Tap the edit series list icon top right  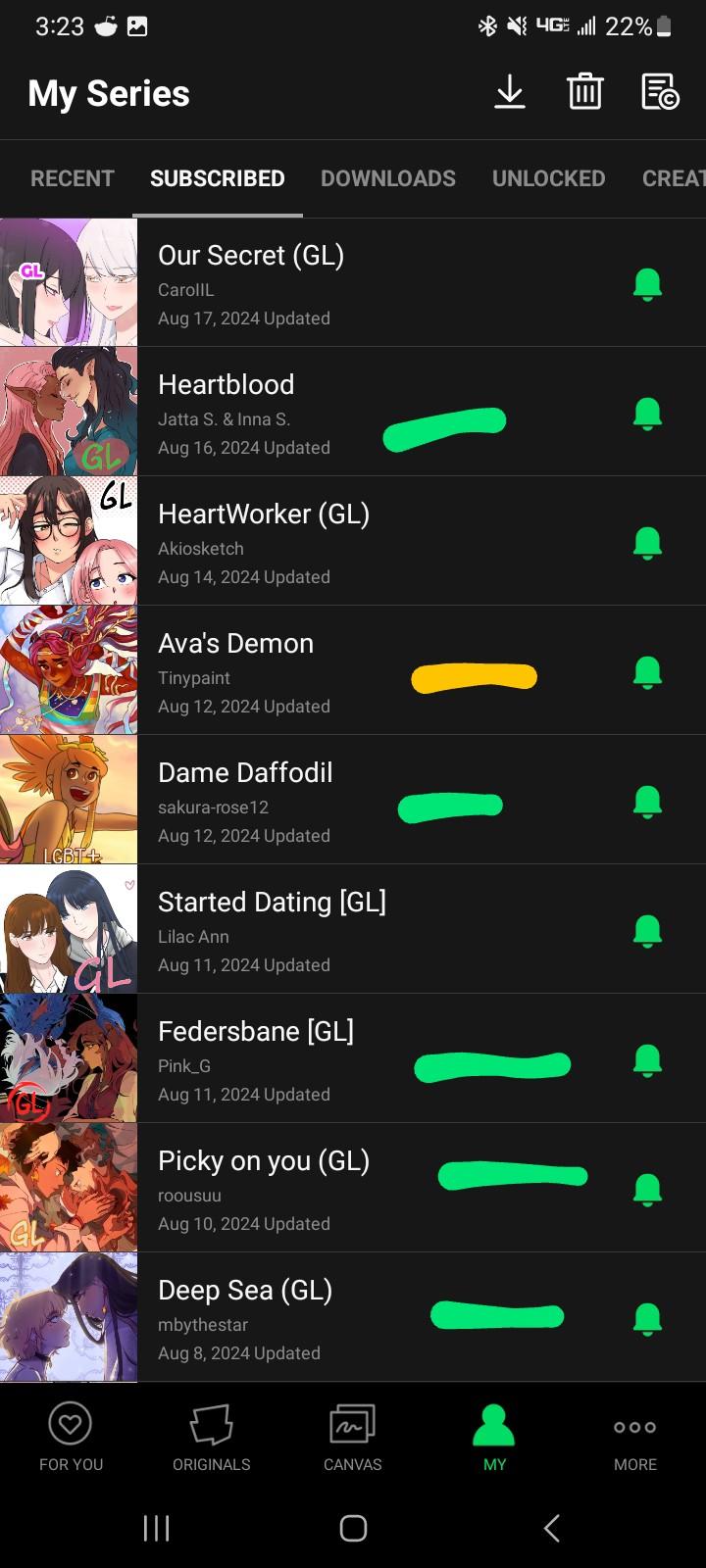coord(658,92)
